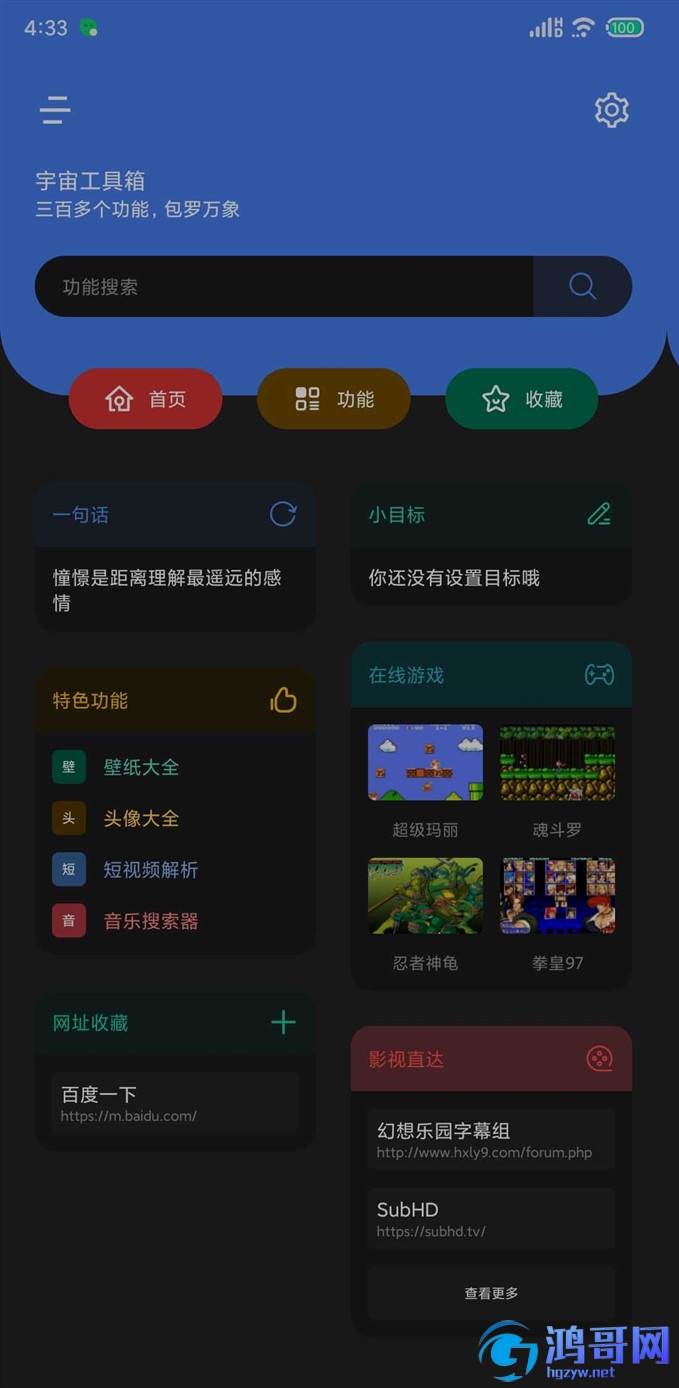Open 壁纸大全 feature
Screen dimensions: 679x1388
tap(141, 767)
